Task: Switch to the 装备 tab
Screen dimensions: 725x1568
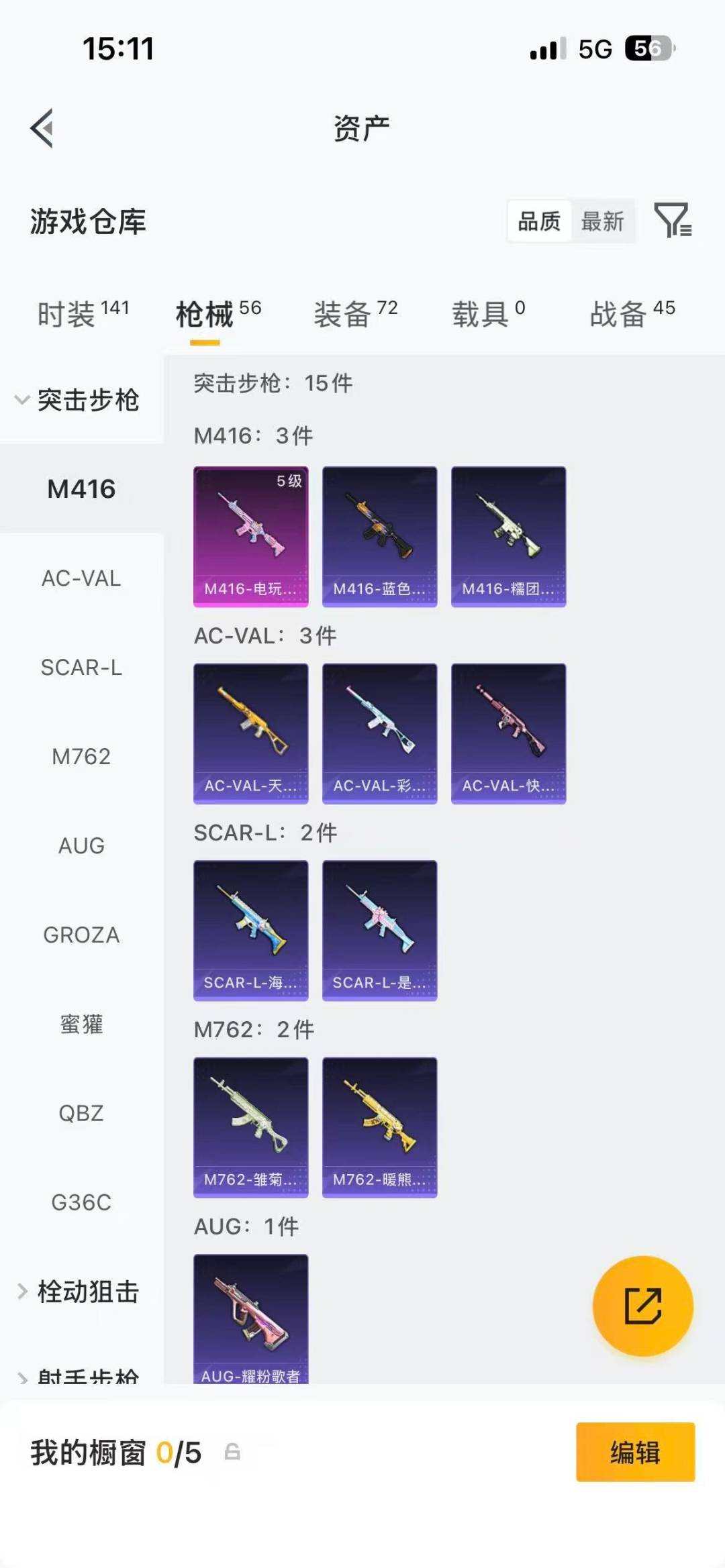Action: 356,313
